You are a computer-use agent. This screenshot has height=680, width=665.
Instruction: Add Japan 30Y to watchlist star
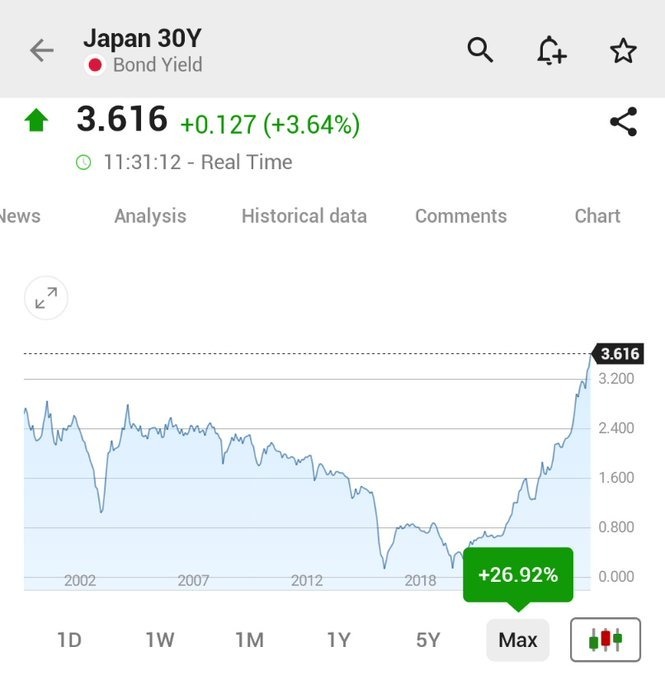pyautogui.click(x=623, y=50)
